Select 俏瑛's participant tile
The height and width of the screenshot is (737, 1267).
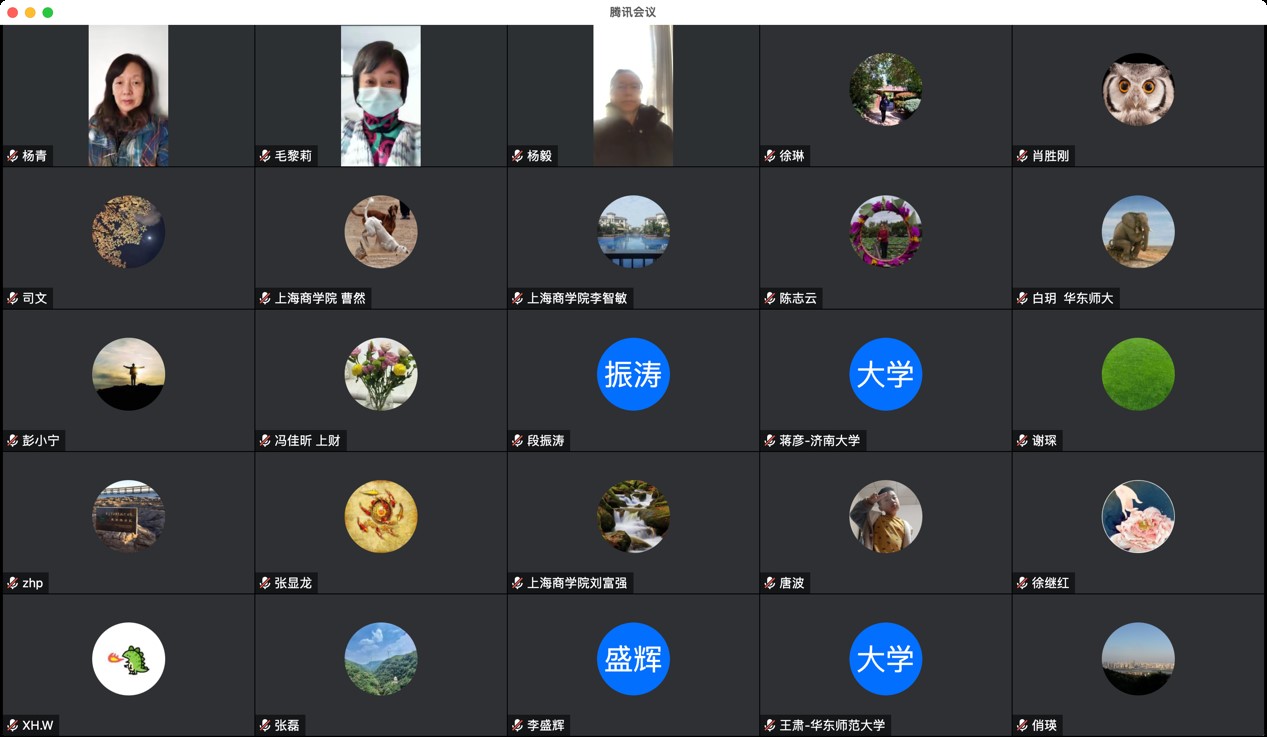click(1138, 659)
